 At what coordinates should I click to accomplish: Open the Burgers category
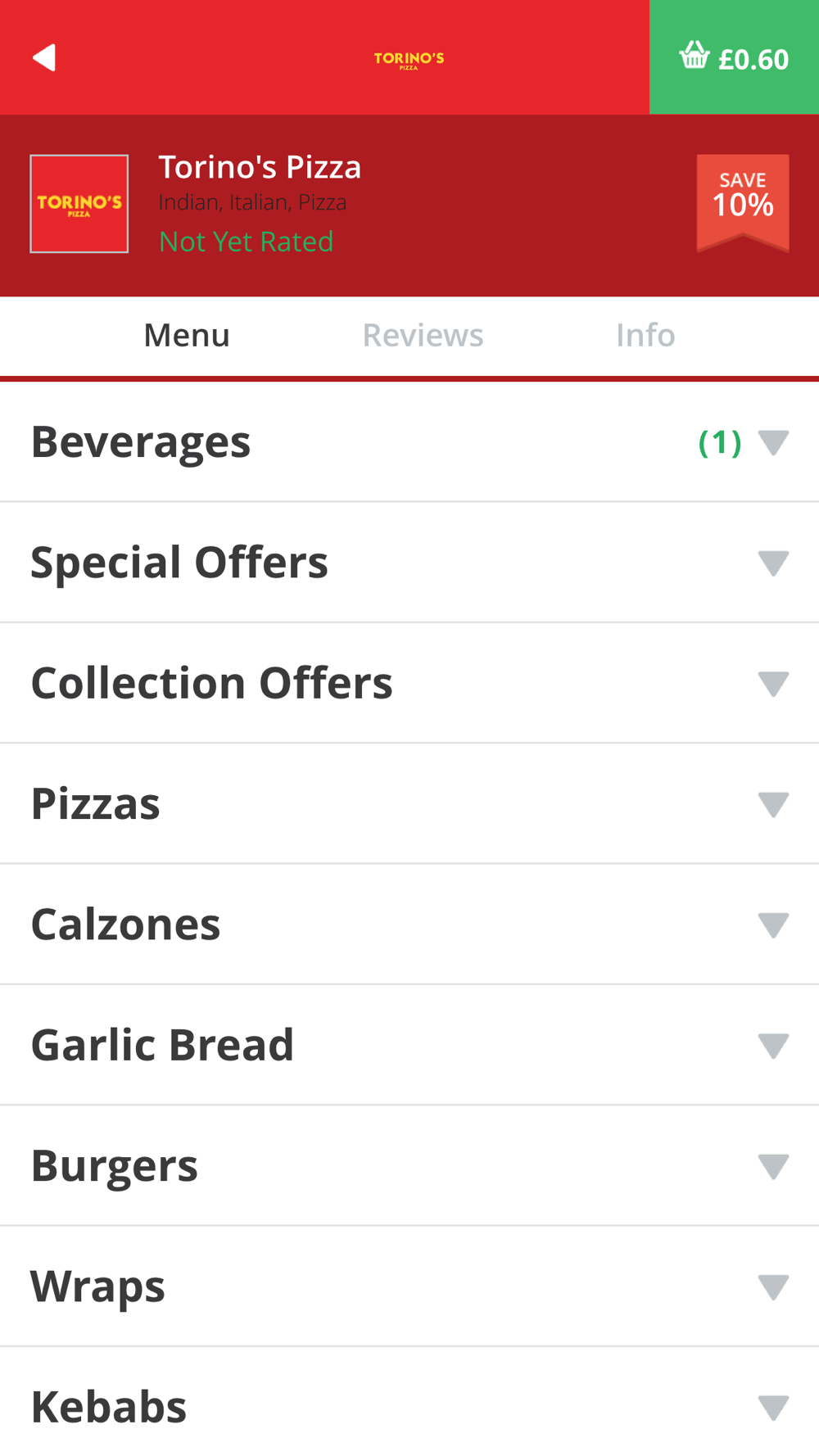pos(409,1165)
